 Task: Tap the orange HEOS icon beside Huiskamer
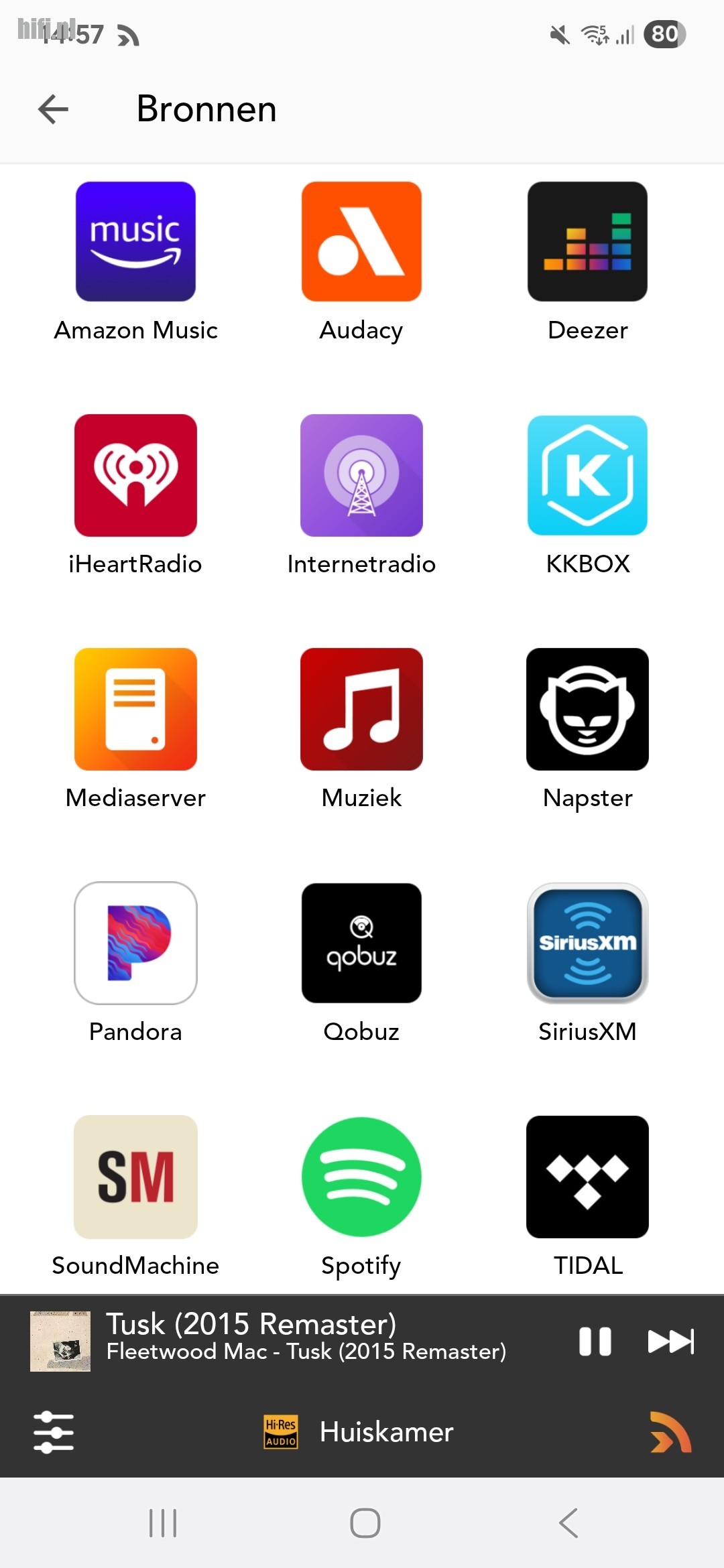pyautogui.click(x=670, y=1432)
